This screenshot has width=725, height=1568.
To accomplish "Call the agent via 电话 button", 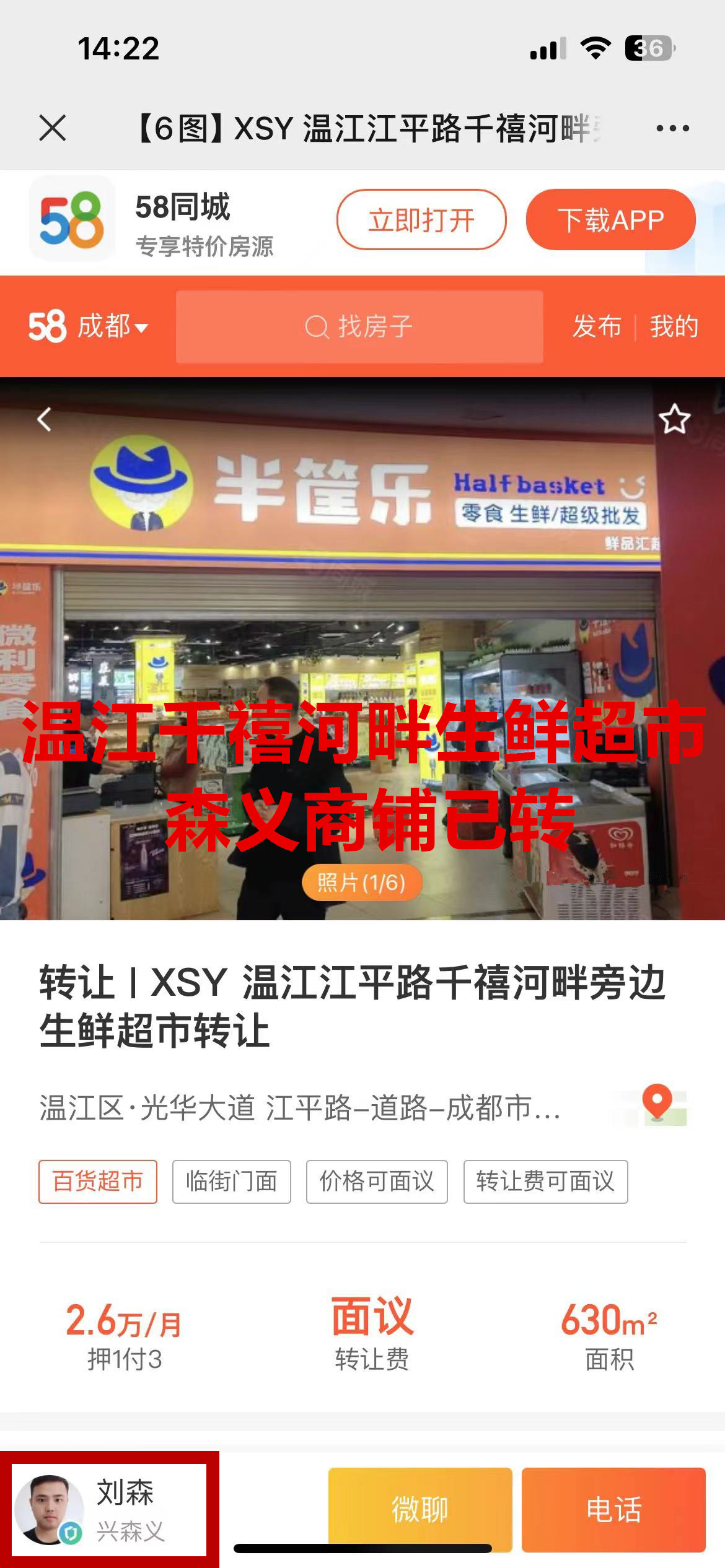I will coord(613,1509).
